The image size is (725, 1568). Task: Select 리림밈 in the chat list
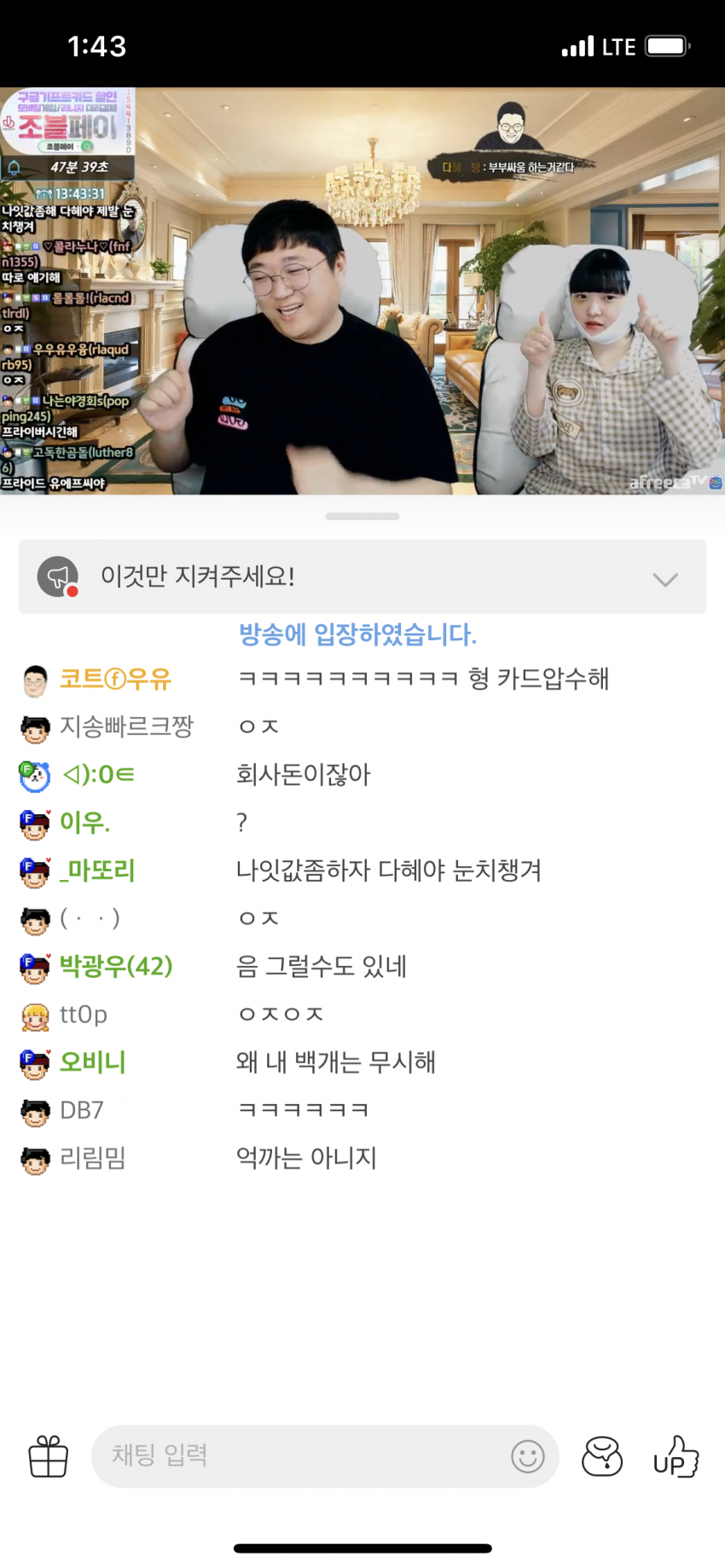(x=92, y=1158)
